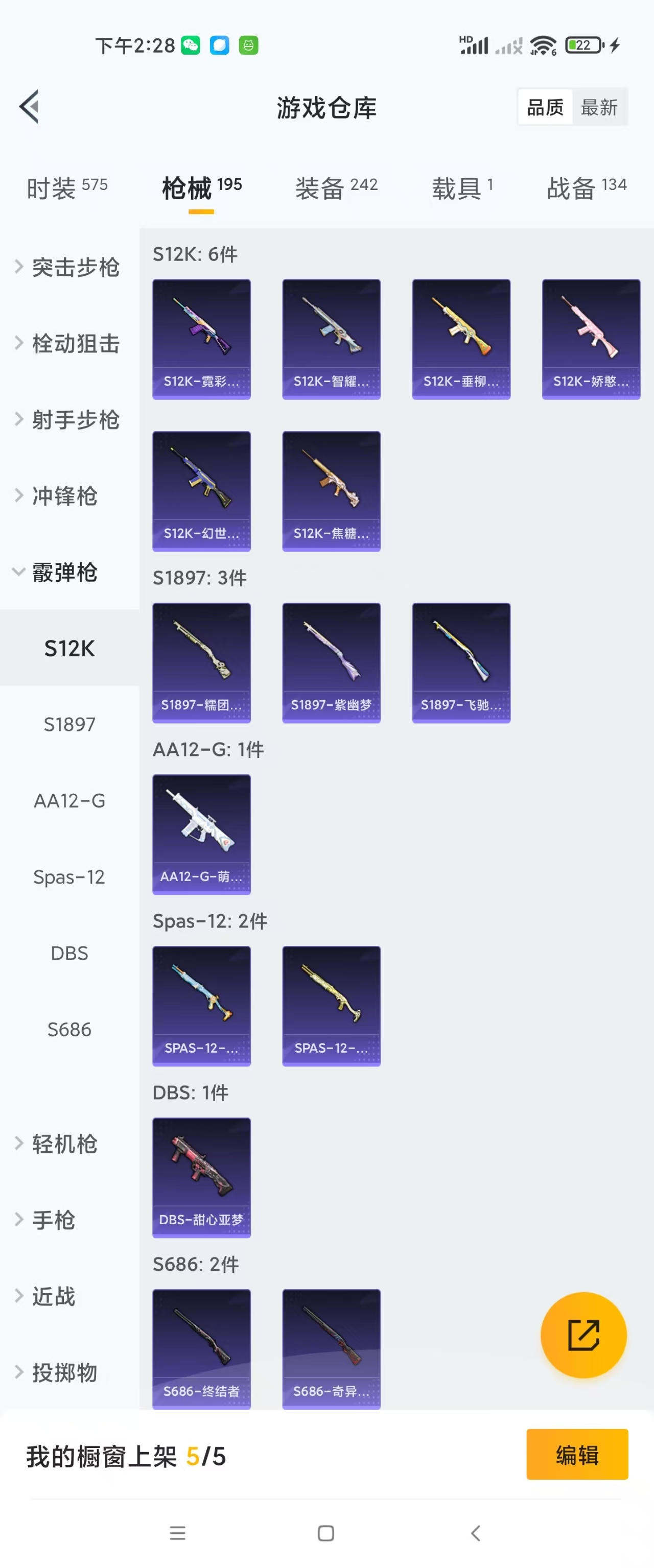The width and height of the screenshot is (654, 1568).
Task: Enable the 品质 sorting option
Action: click(x=544, y=107)
